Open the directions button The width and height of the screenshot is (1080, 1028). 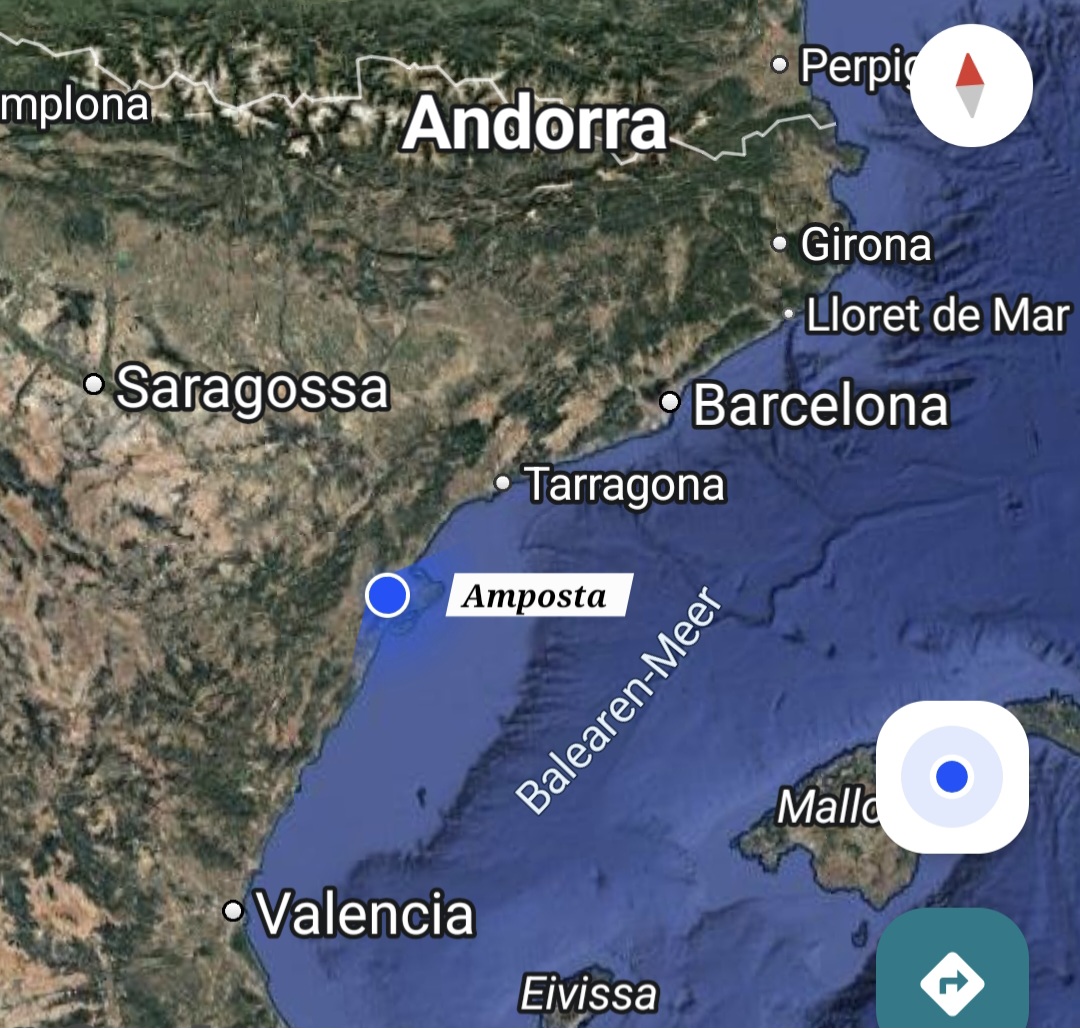[951, 978]
